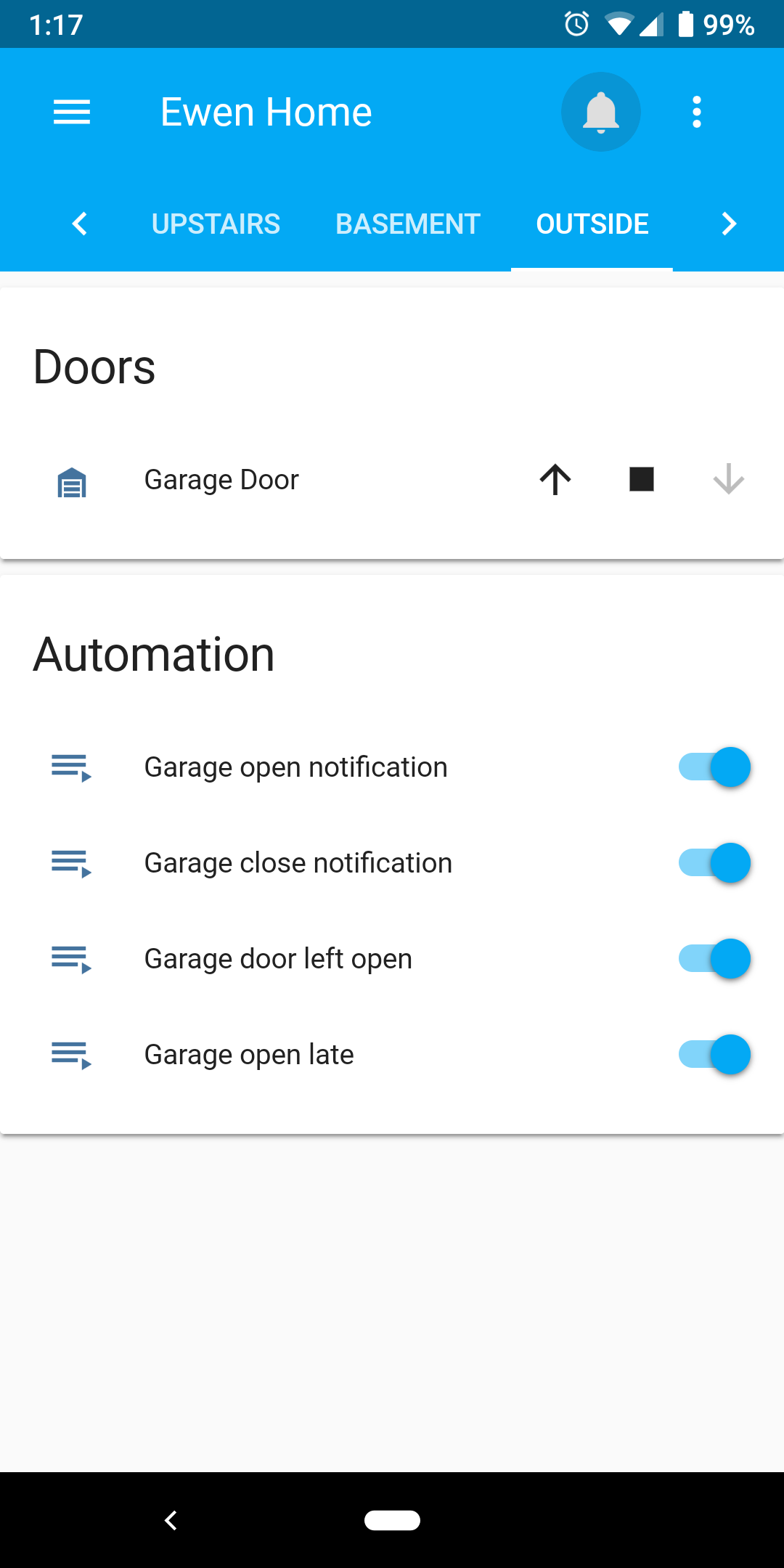
Task: Click the Garage open notification automation icon
Action: coord(70,767)
